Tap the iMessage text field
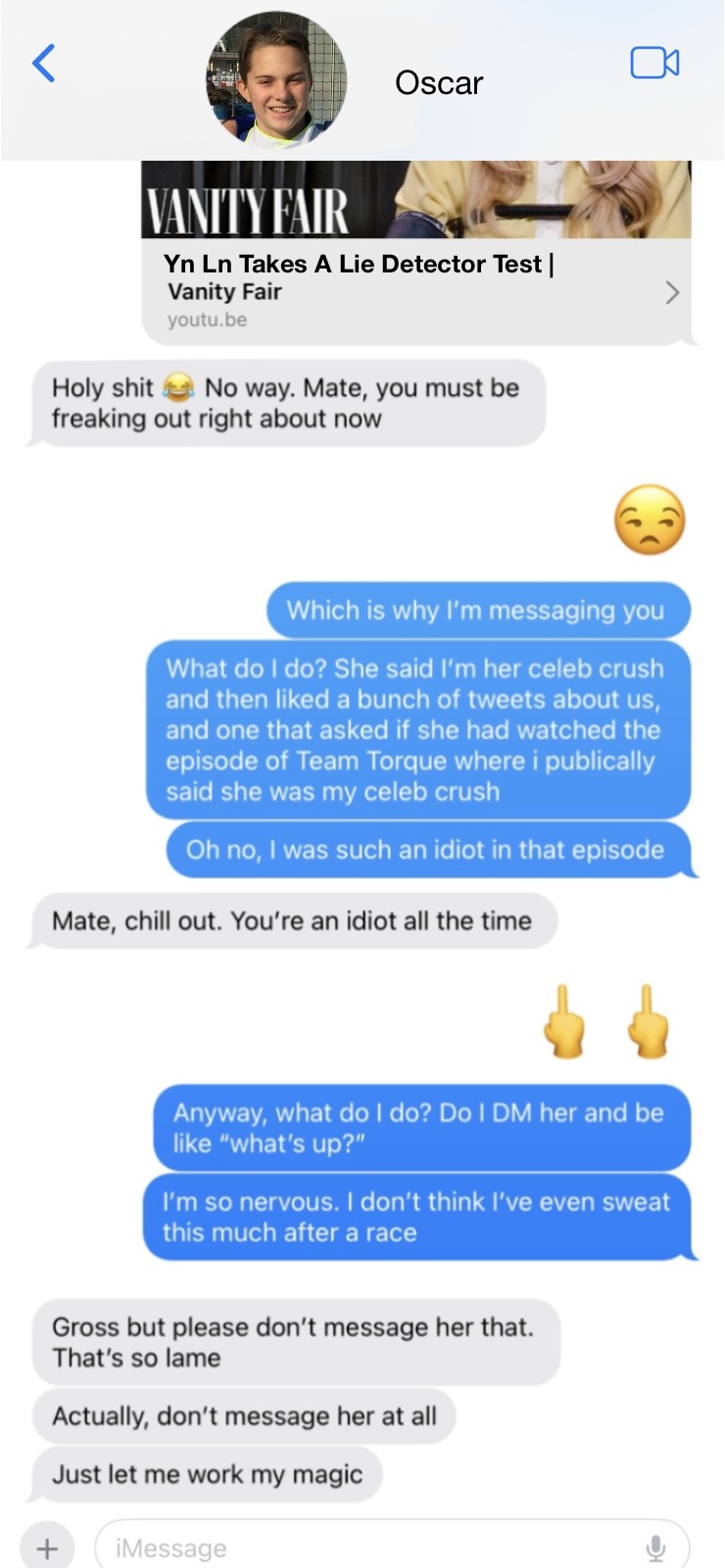Screen dimensions: 725x1568 pyautogui.click(x=372, y=1547)
